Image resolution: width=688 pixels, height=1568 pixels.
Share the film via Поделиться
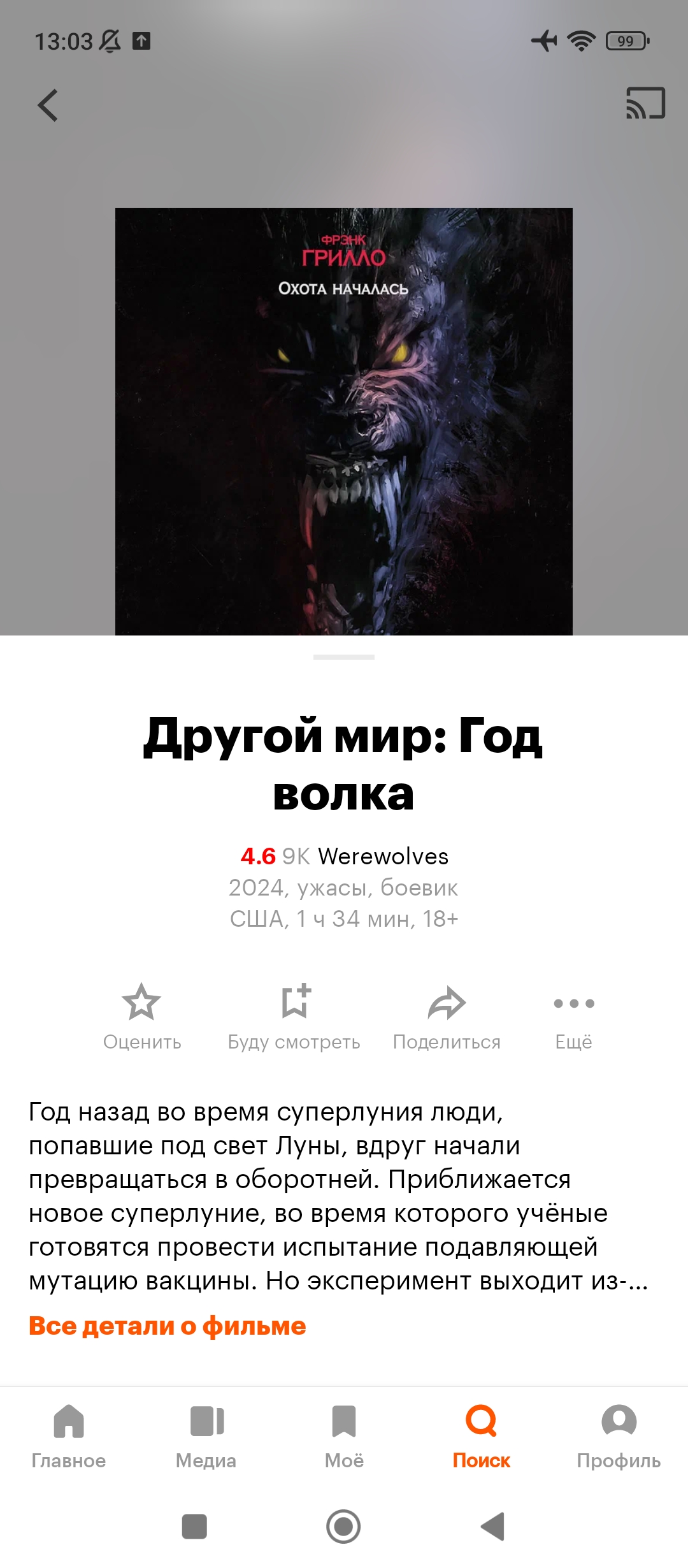[x=447, y=1017]
